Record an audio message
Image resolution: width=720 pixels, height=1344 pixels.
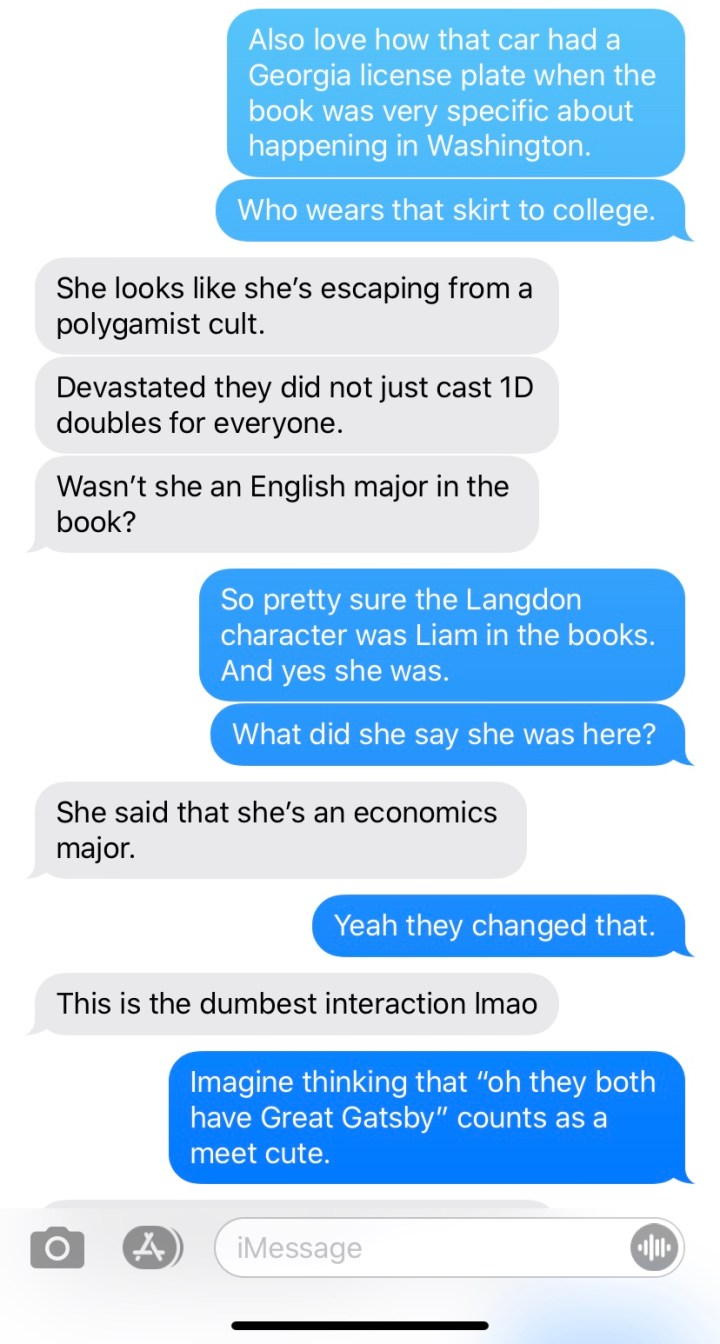[x=655, y=1247]
